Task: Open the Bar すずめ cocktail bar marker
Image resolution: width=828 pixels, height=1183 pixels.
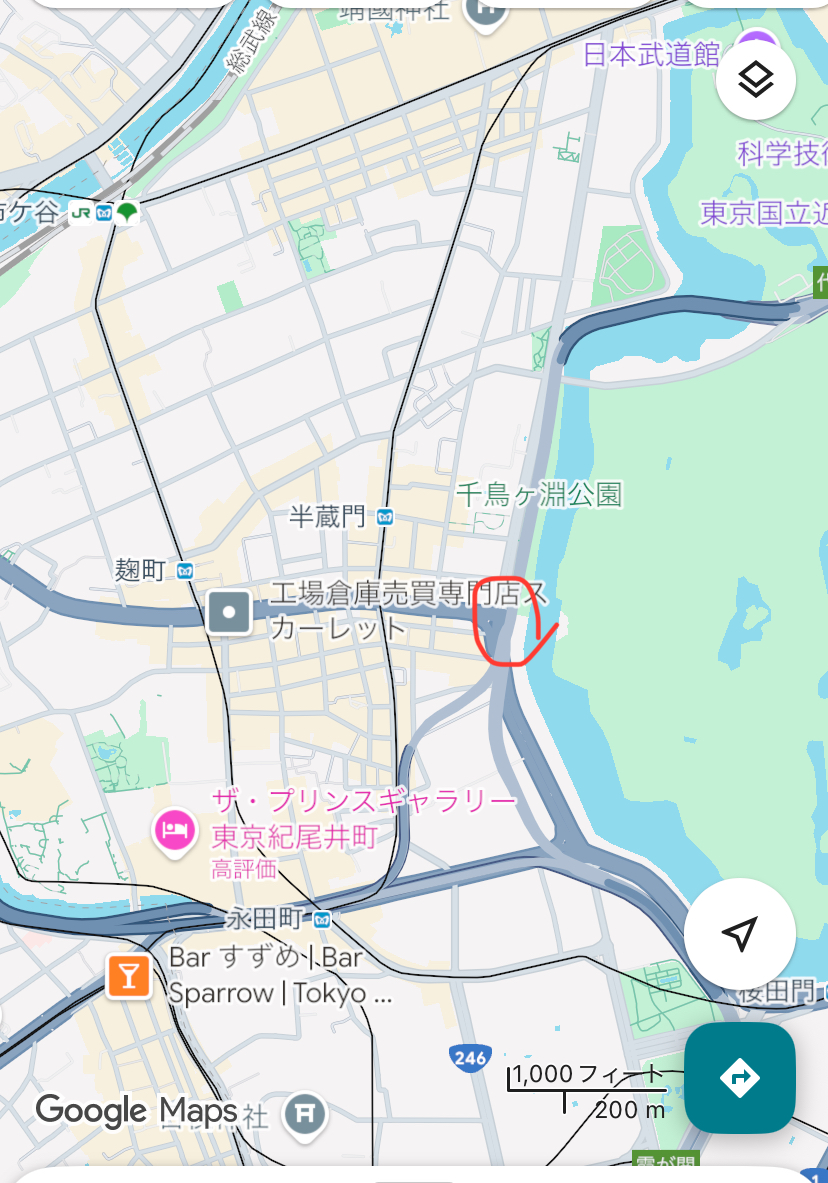Action: 129,975
